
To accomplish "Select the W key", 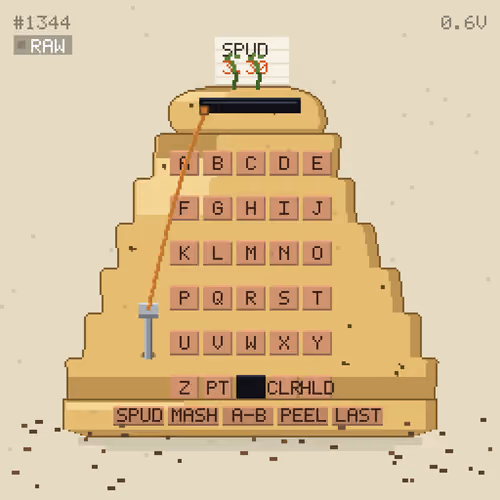I will pos(251,343).
